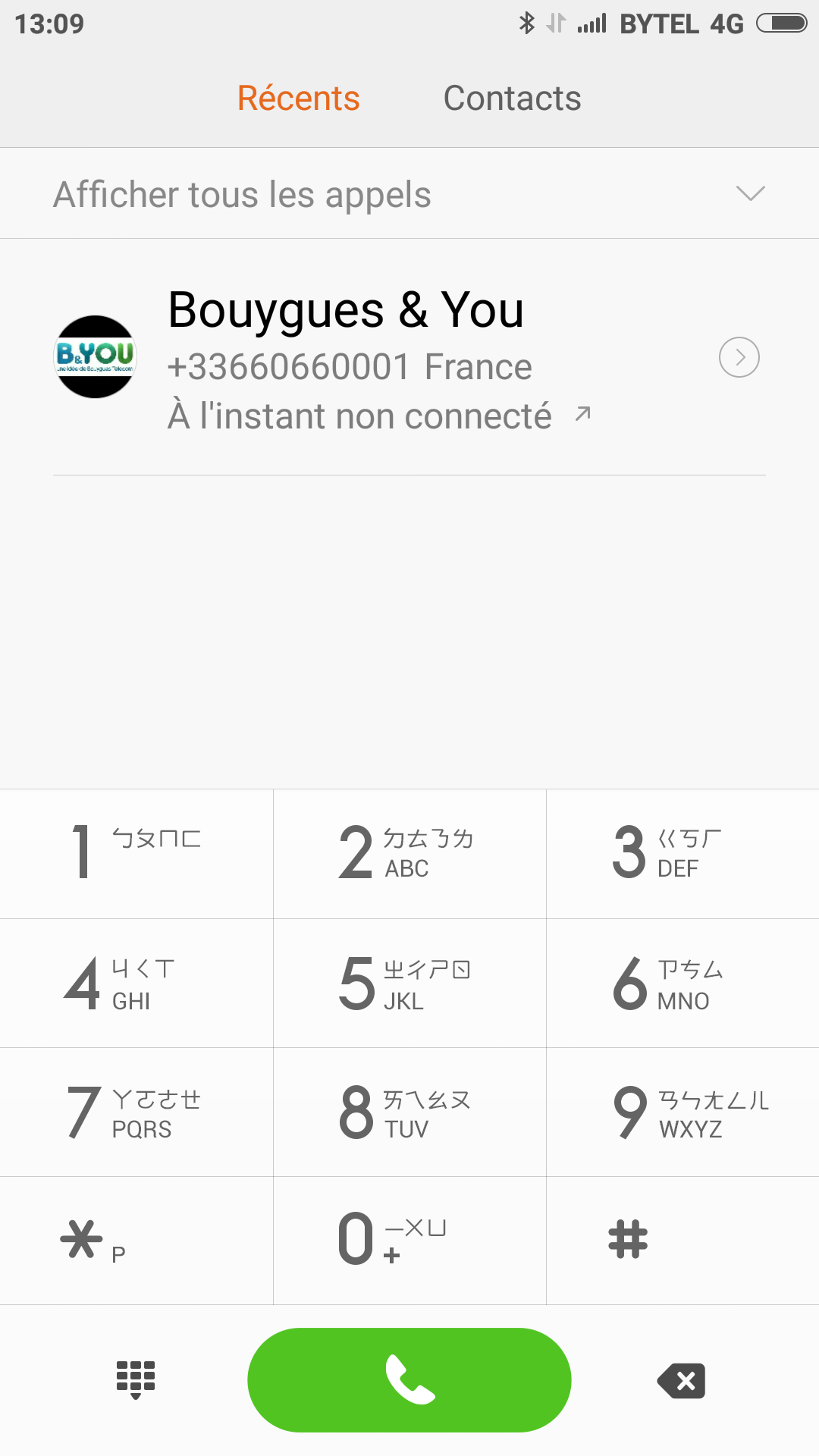Tap the hash key
Viewport: 819px width, 1456px height.
point(682,1240)
